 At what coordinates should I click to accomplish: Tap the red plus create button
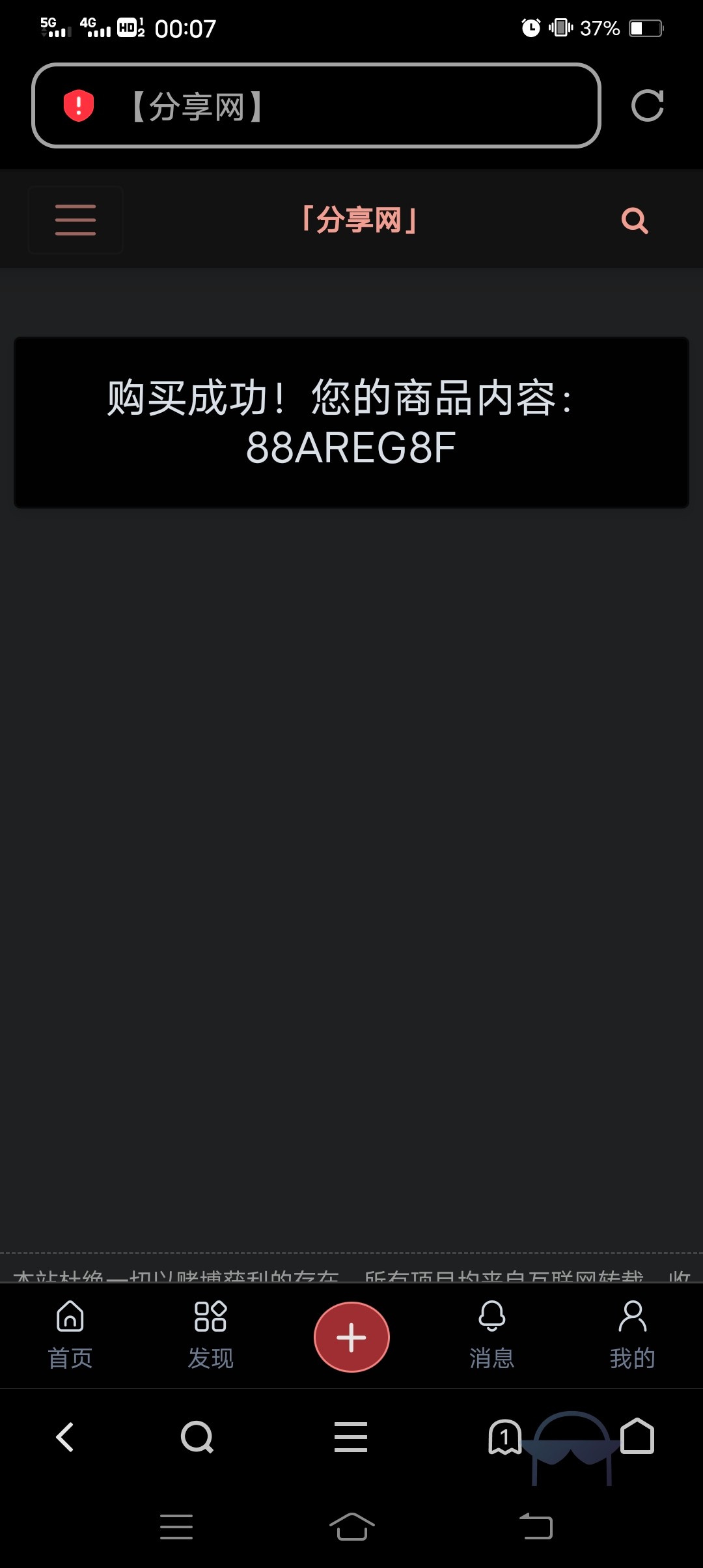[351, 1337]
